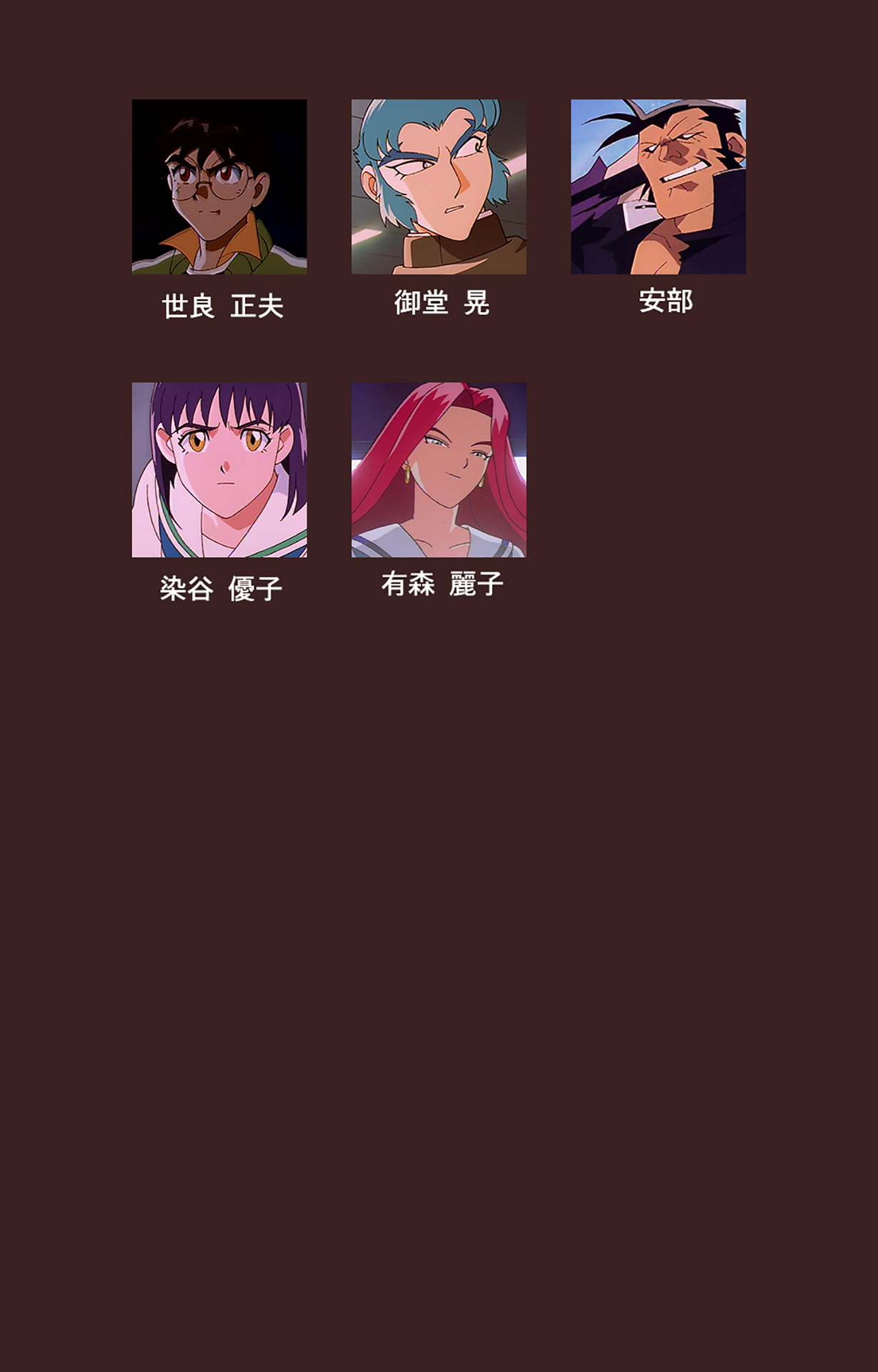
Task: Select the 有森 麗子 character portrait
Action: pyautogui.click(x=439, y=469)
